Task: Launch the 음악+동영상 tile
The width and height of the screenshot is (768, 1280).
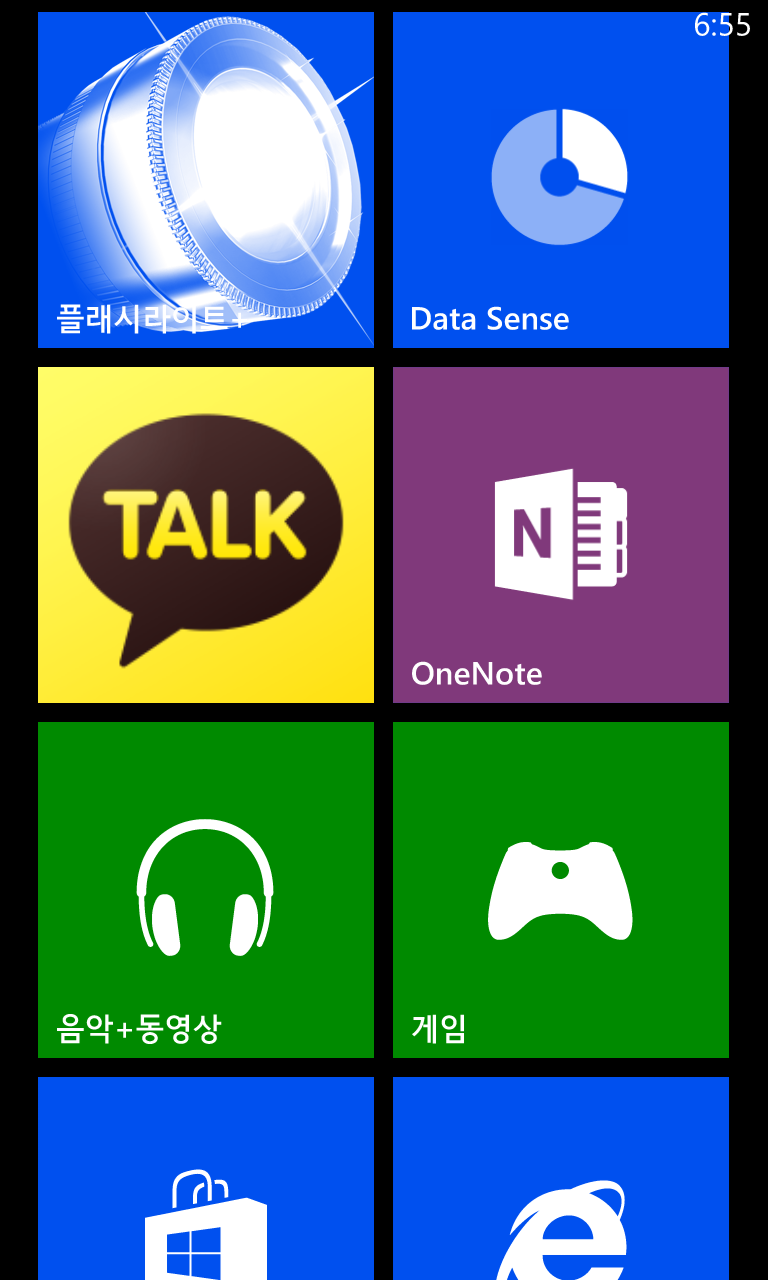Action: (x=206, y=890)
